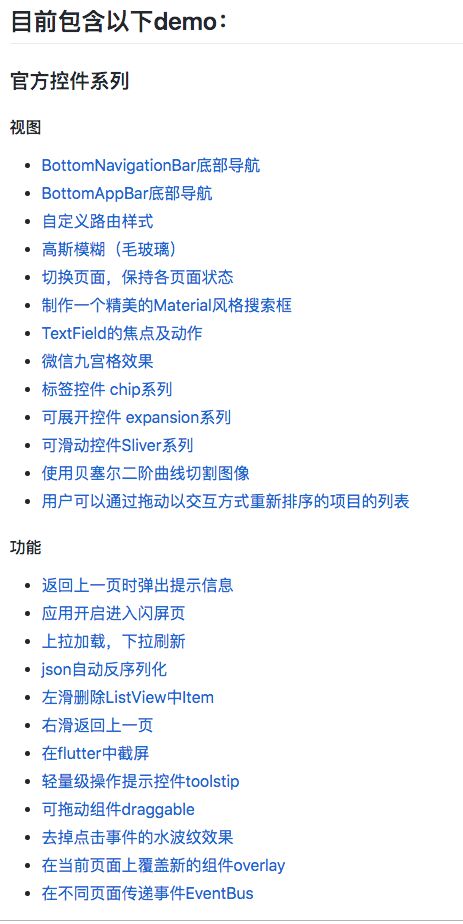Open 标签控件 chip系列 link

[107, 390]
